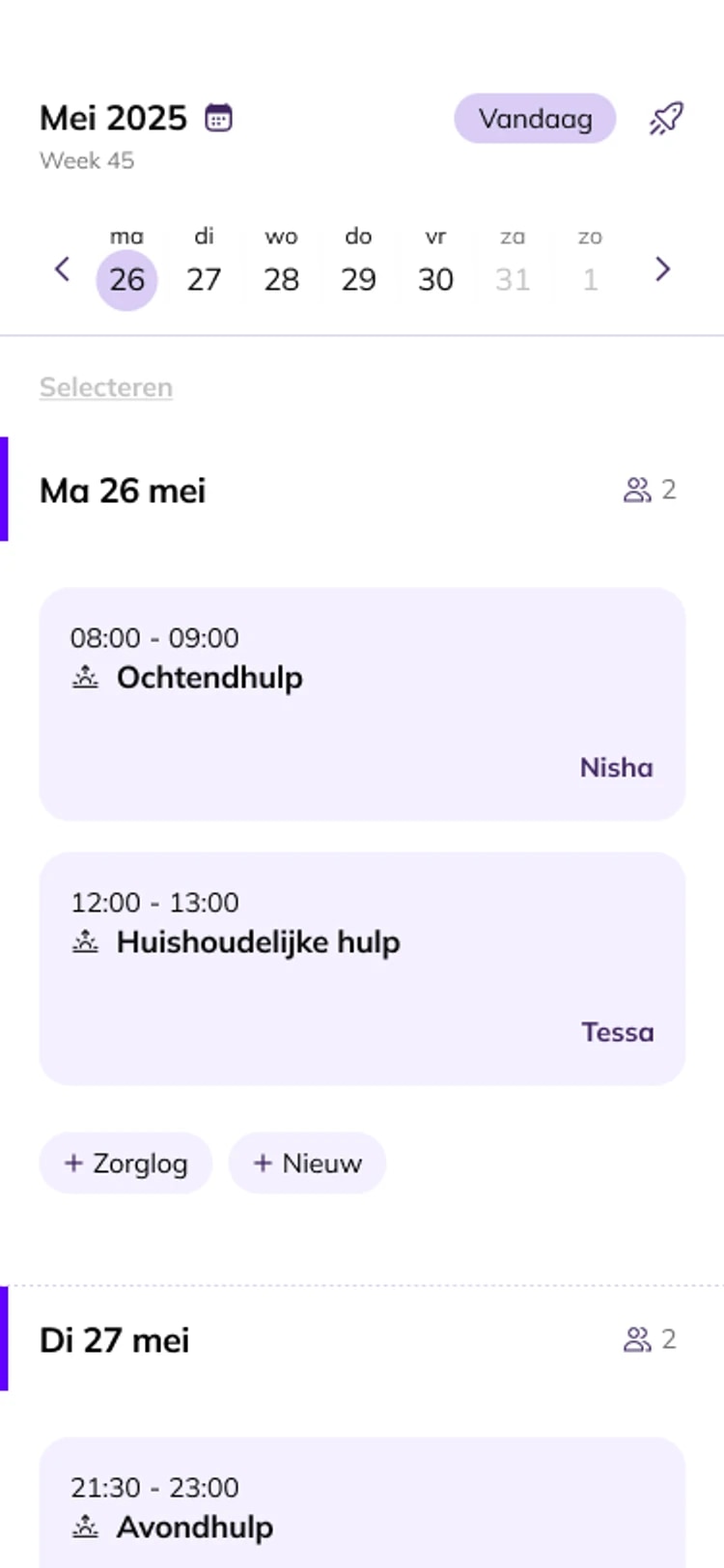Go to the next week
The image size is (724, 1568).
click(x=662, y=269)
